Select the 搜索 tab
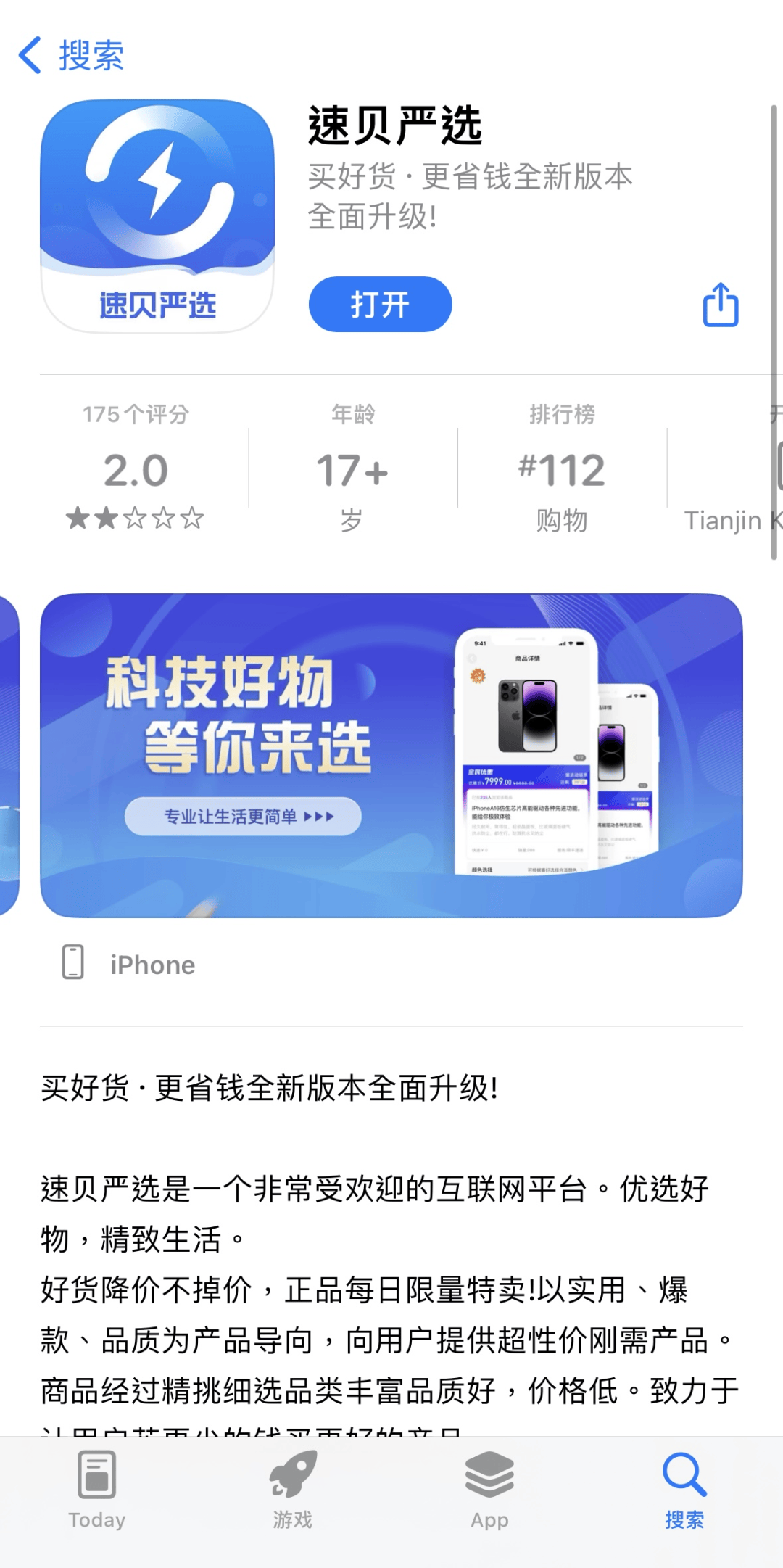This screenshot has height=1568, width=783. click(684, 1490)
